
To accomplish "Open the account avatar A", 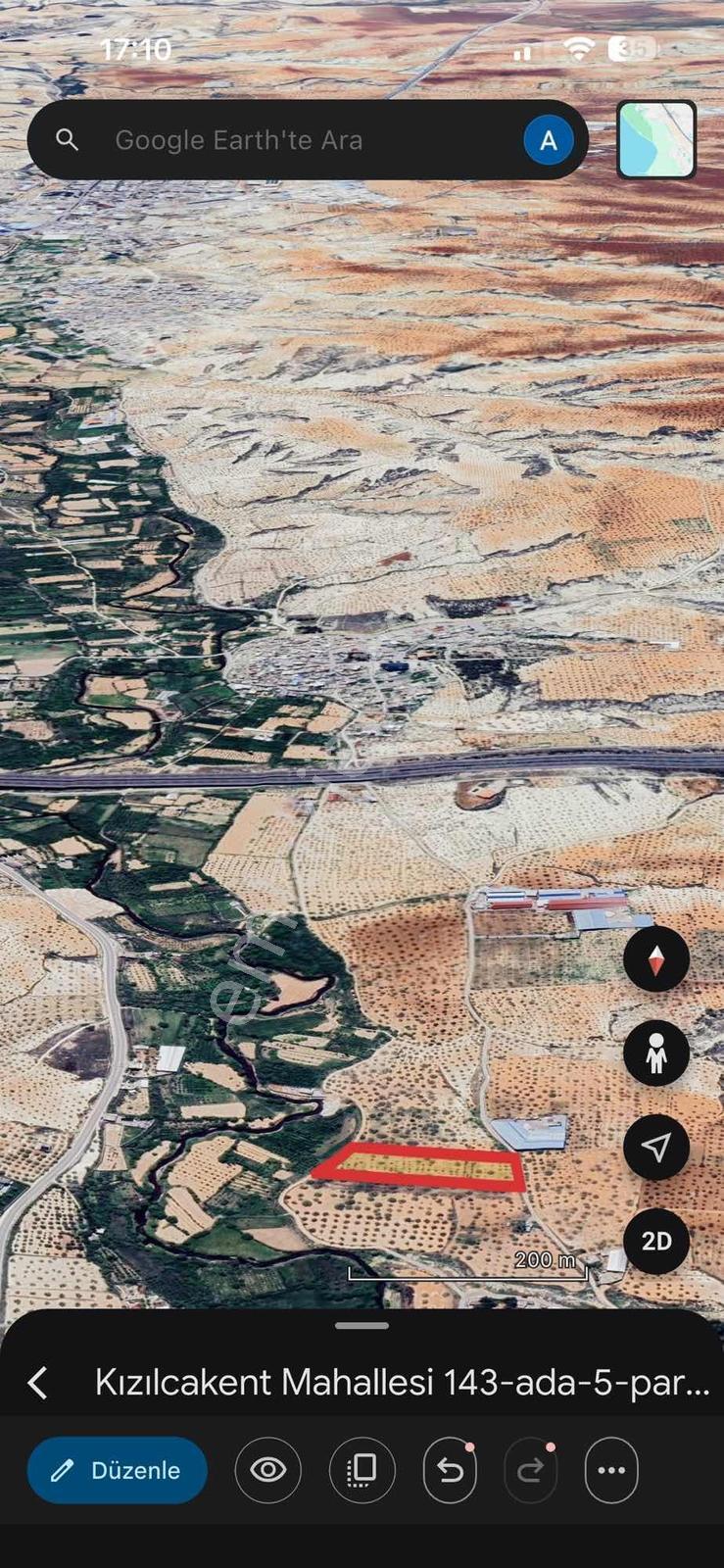I will pos(549,140).
